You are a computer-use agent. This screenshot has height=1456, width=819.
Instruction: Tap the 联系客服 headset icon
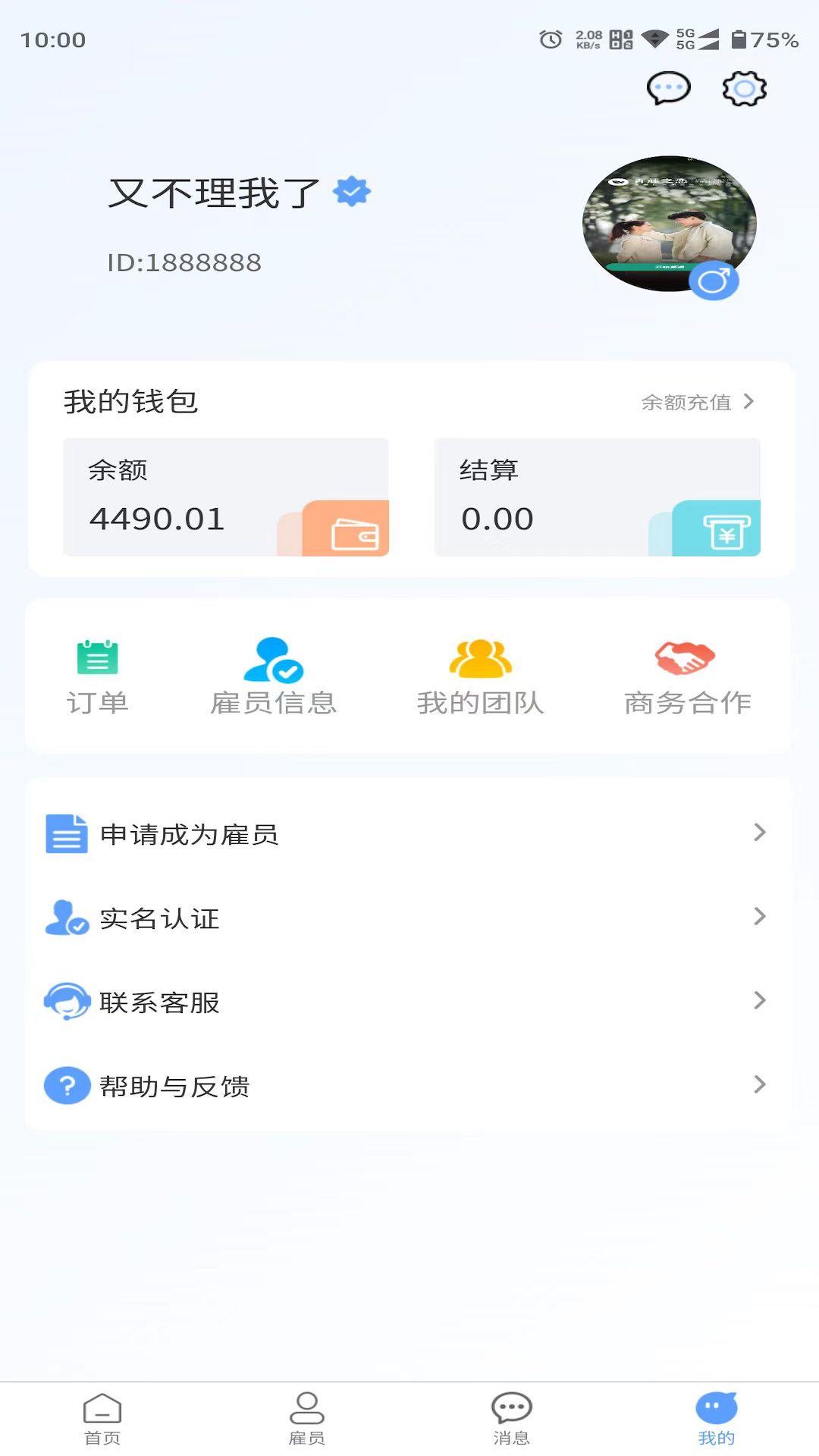click(x=67, y=1003)
